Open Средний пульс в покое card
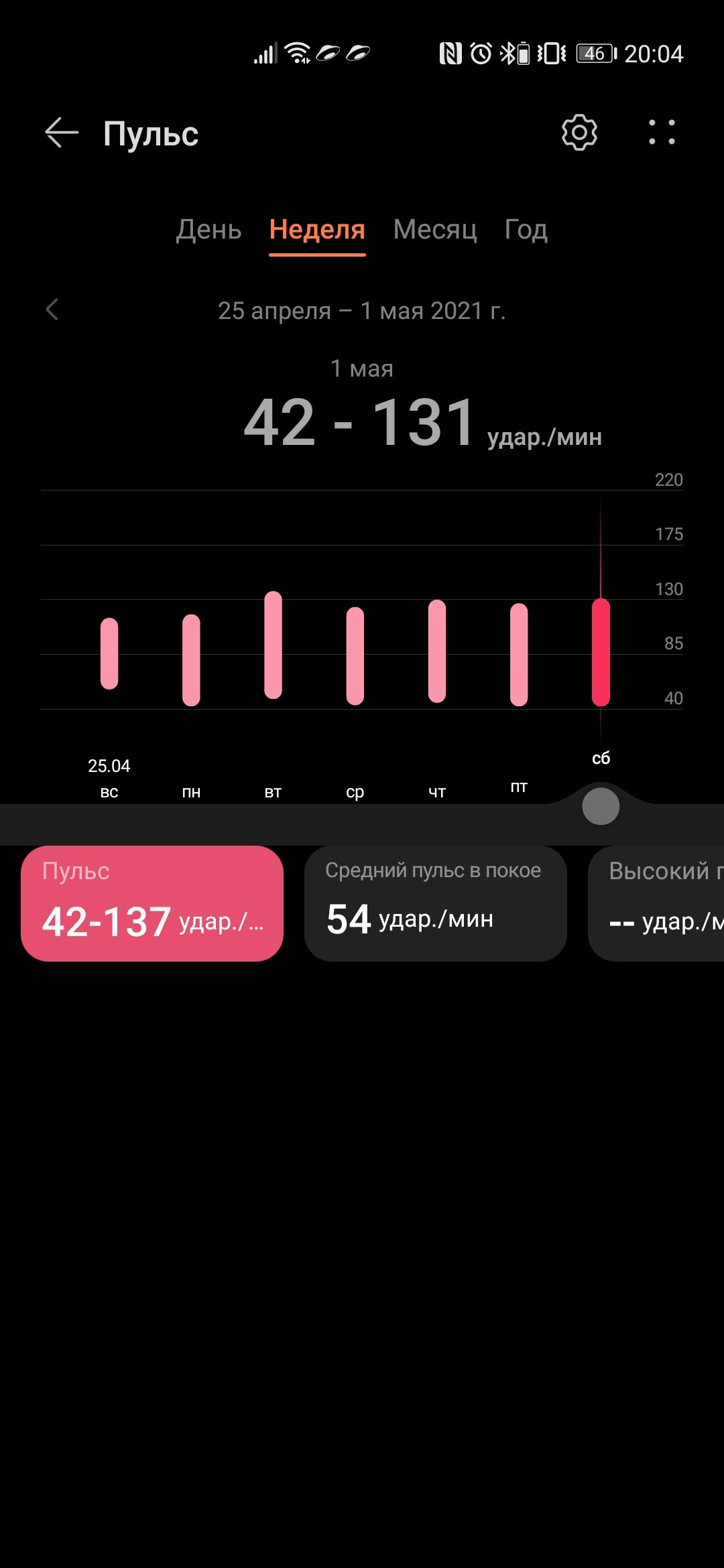The image size is (724, 1568). click(436, 903)
